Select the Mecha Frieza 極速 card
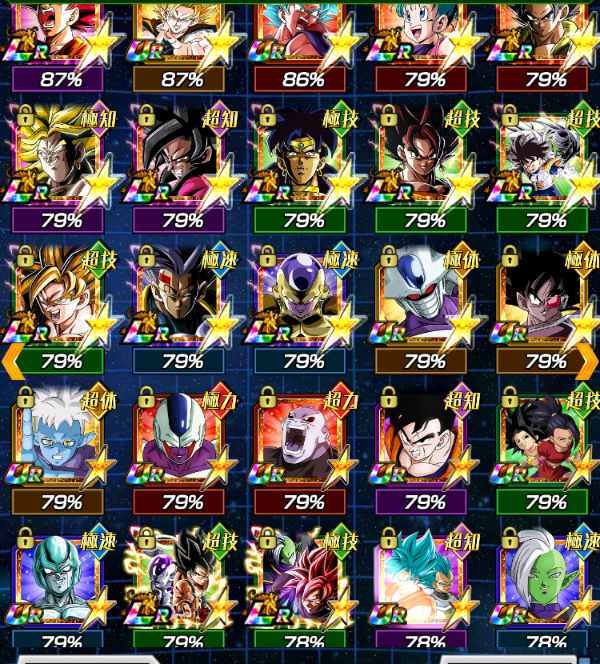Image resolution: width=600 pixels, height=664 pixels. [60, 579]
